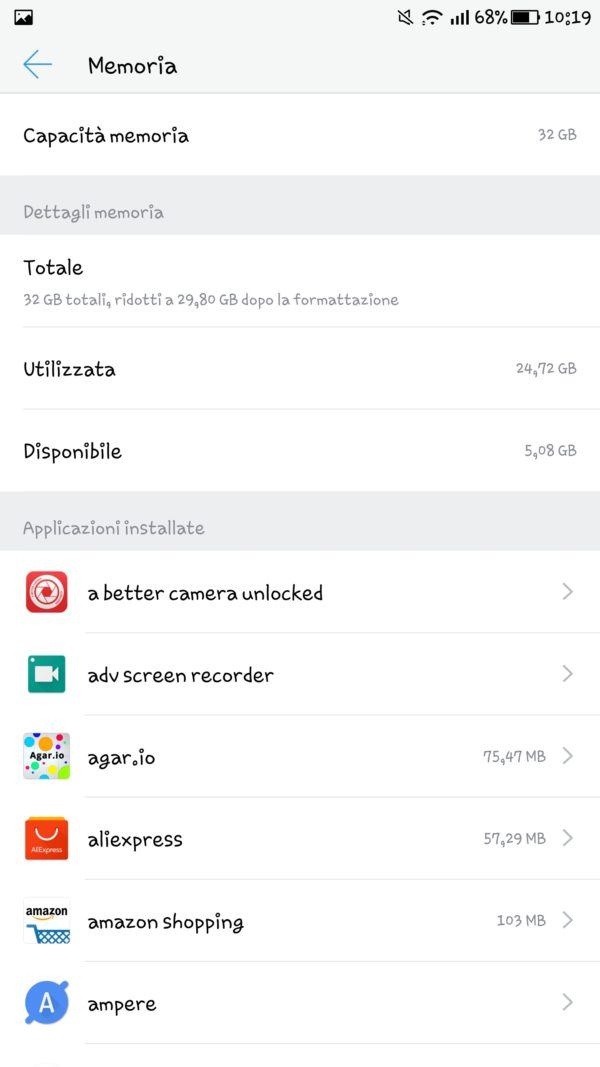
Task: Select the agar.io app row
Action: pos(300,757)
